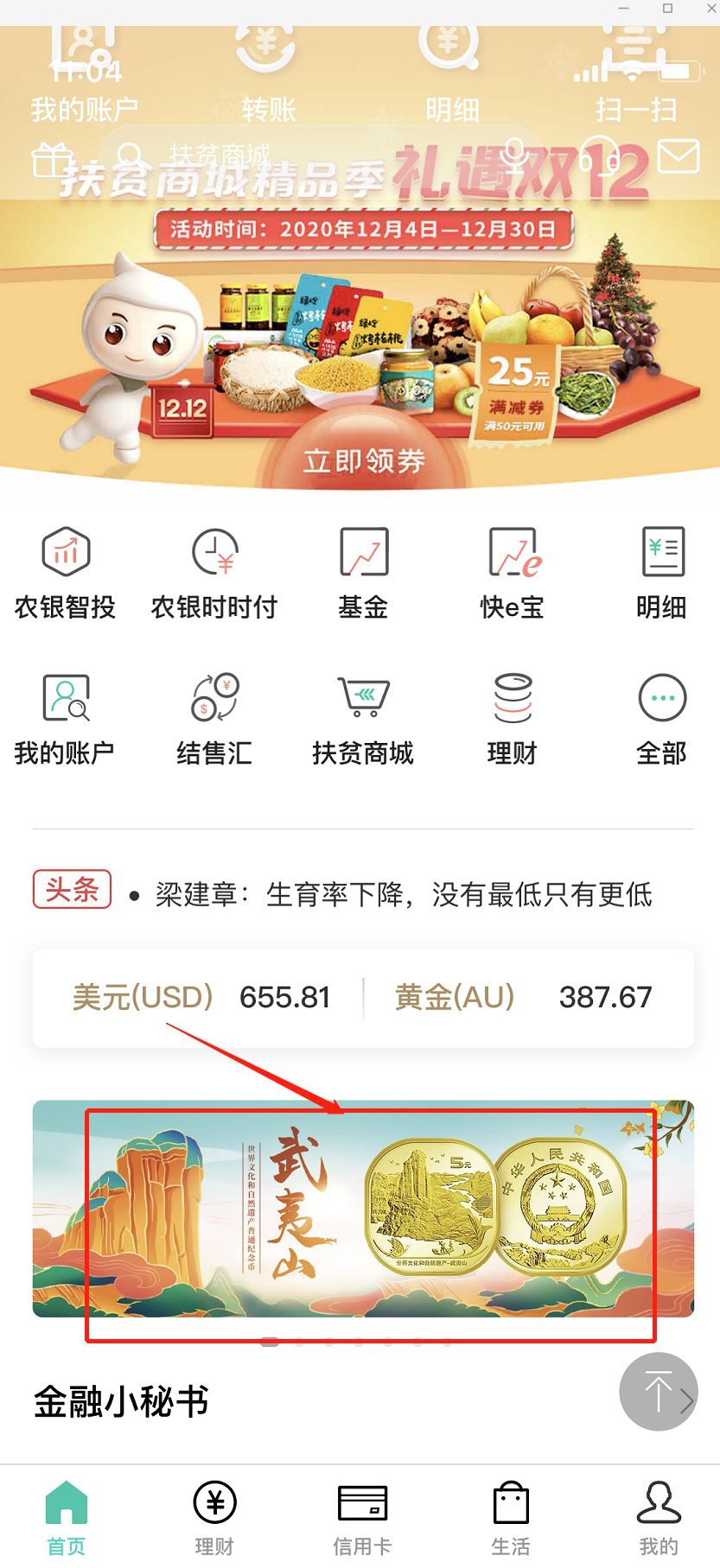This screenshot has height=1568, width=720.
Task: Open 农银时时付
Action: click(x=214, y=572)
